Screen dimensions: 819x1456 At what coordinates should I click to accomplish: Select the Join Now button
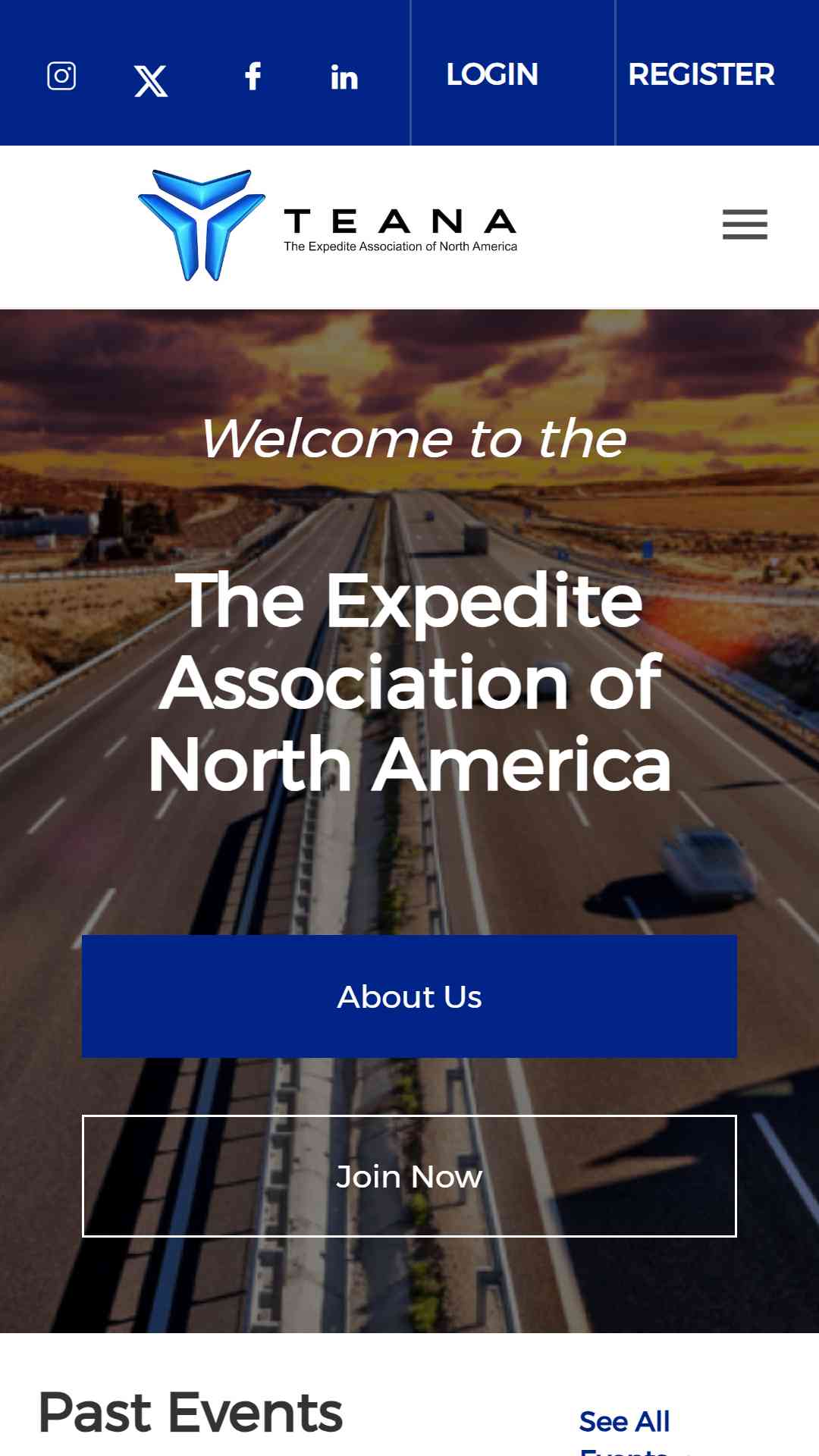tap(409, 1176)
